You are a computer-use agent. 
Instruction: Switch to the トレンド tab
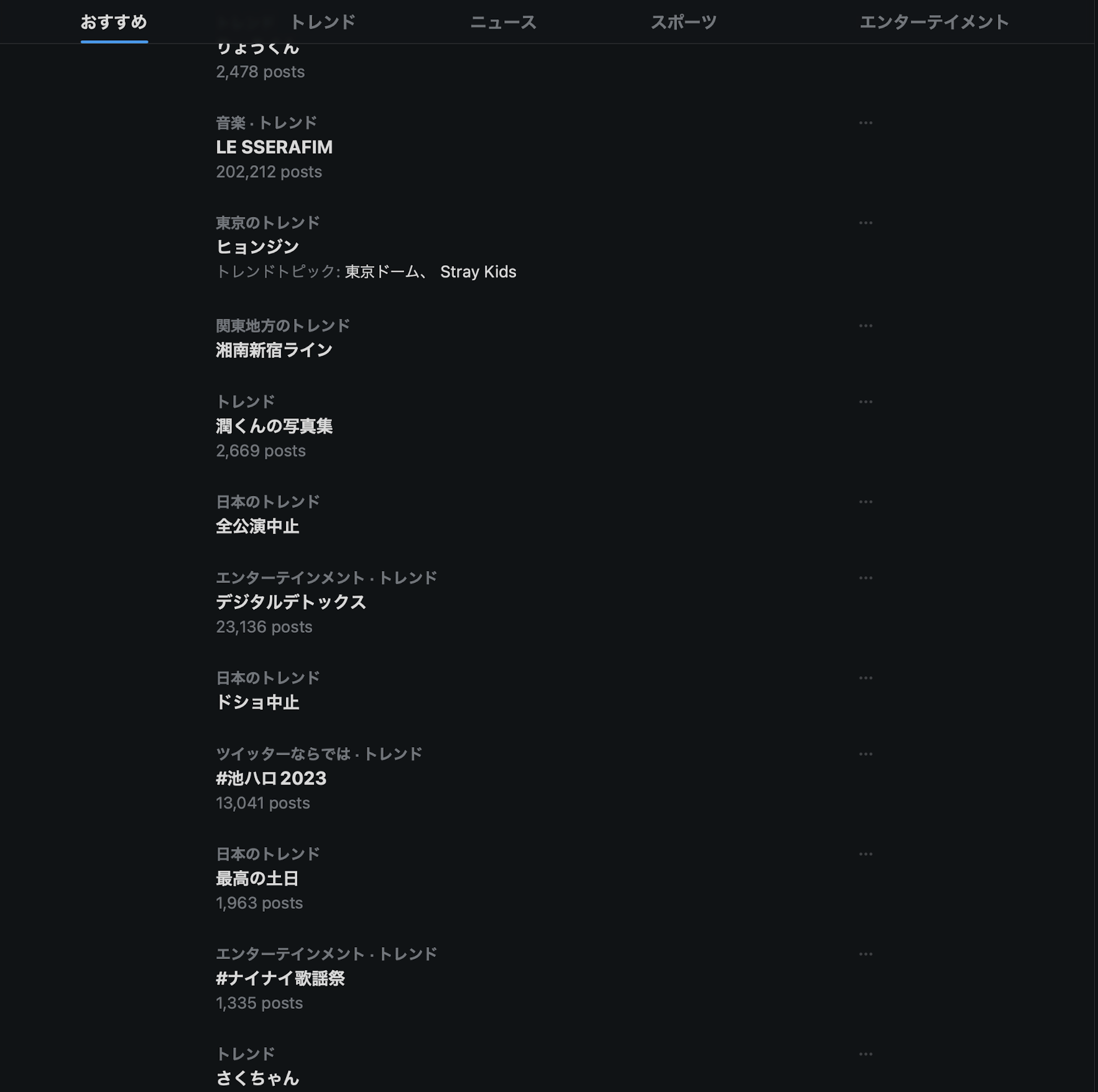pos(322,22)
